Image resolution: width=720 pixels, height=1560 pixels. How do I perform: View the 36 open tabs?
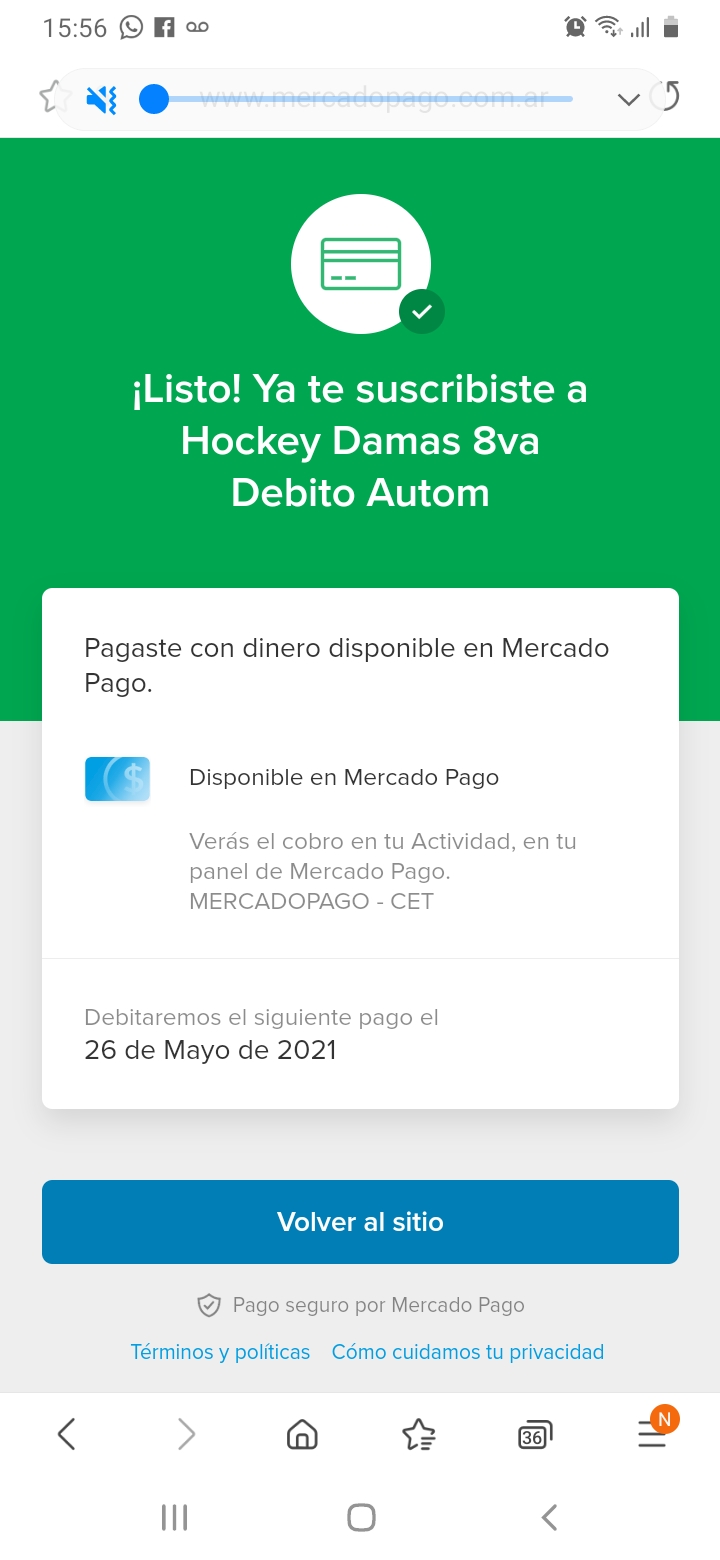(x=535, y=1436)
